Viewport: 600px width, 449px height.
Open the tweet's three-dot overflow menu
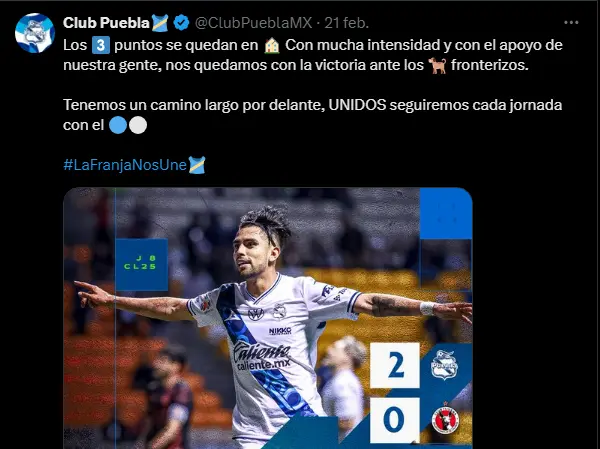(x=570, y=22)
